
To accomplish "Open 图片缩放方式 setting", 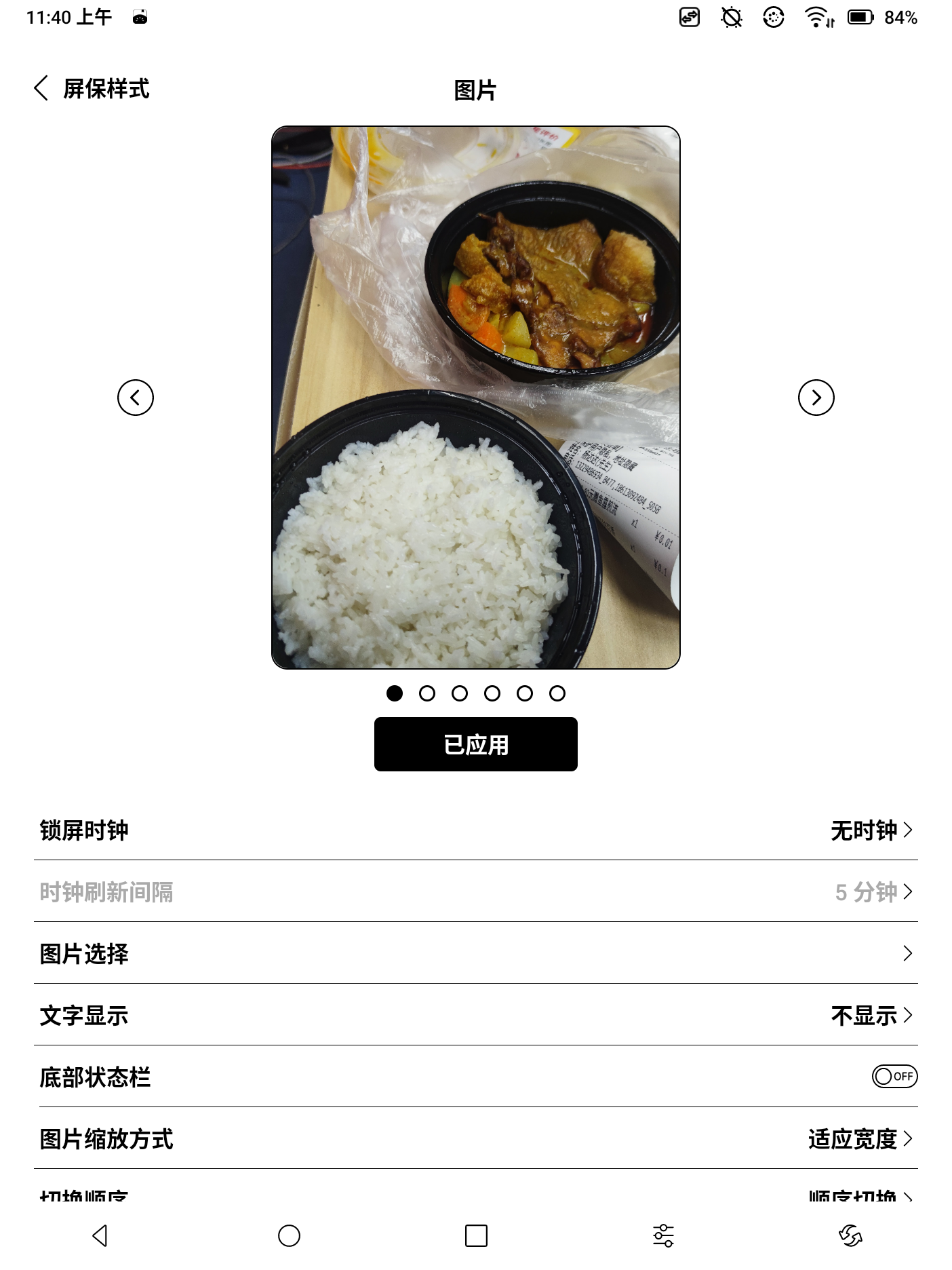I will [x=475, y=1138].
